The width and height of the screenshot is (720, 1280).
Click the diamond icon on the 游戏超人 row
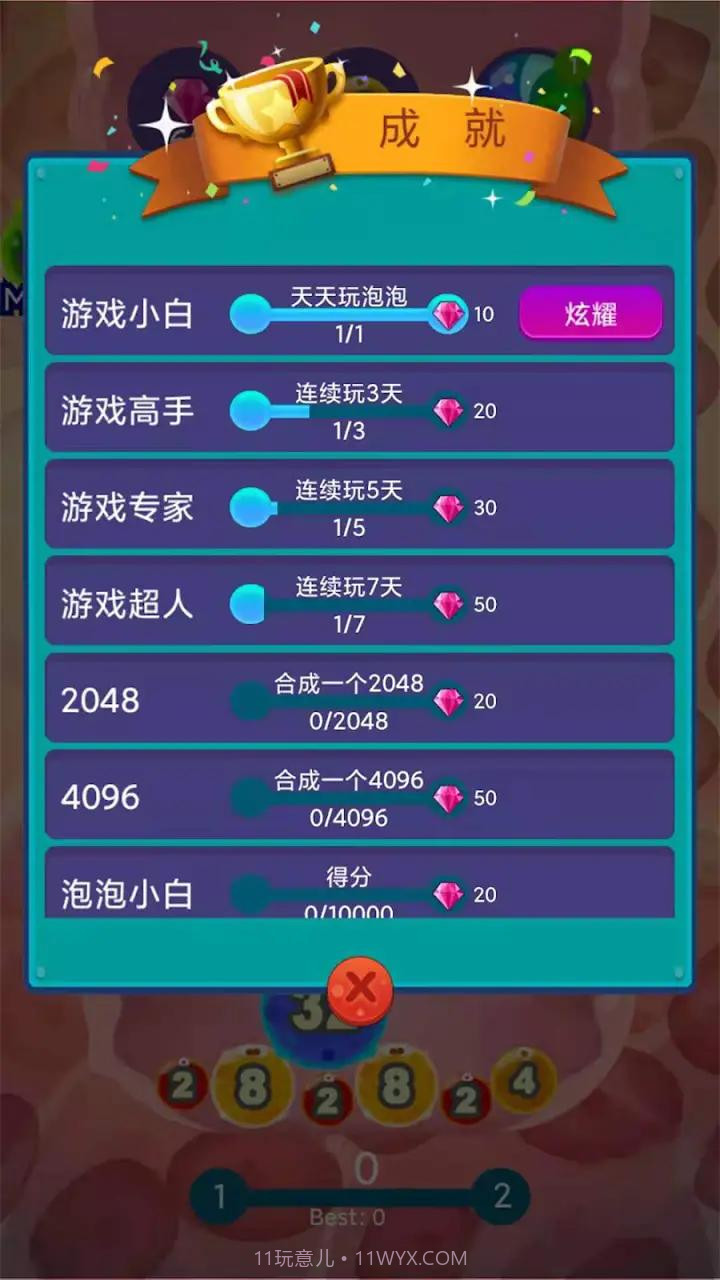(448, 604)
